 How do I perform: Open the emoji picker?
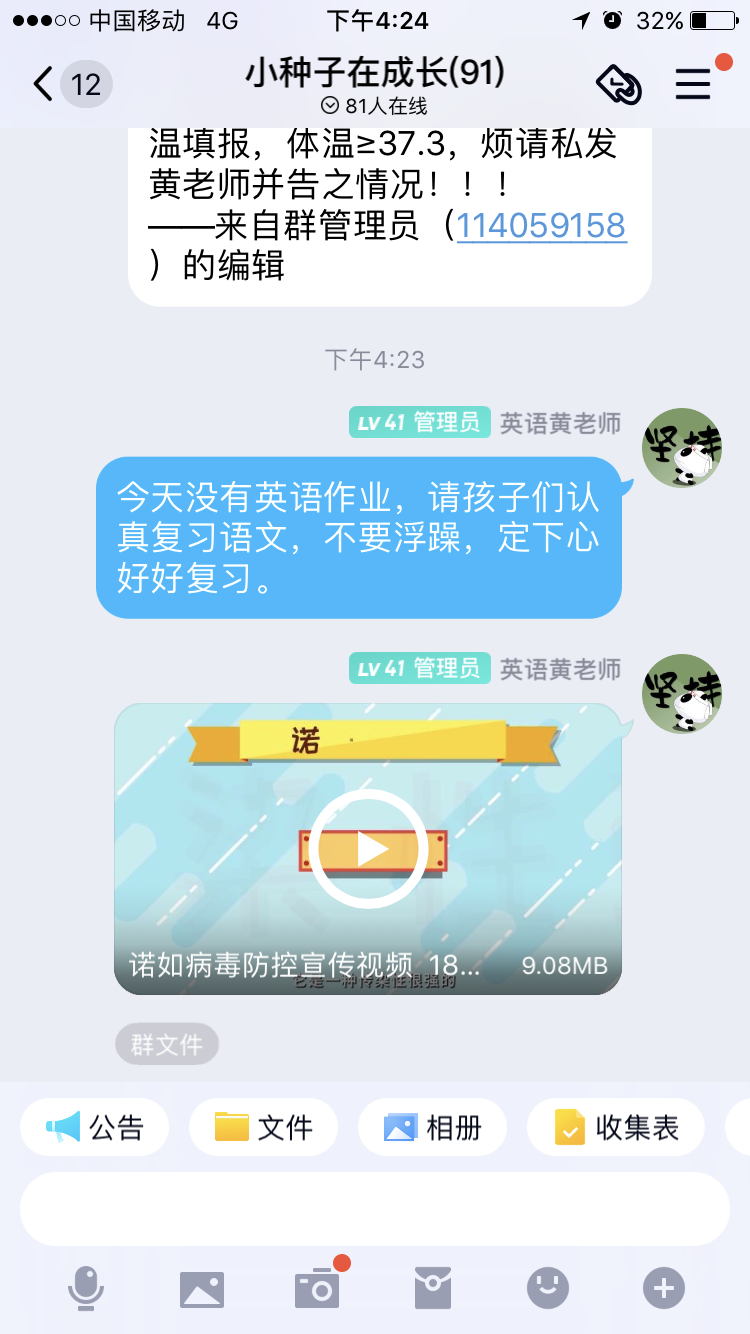pyautogui.click(x=548, y=1288)
